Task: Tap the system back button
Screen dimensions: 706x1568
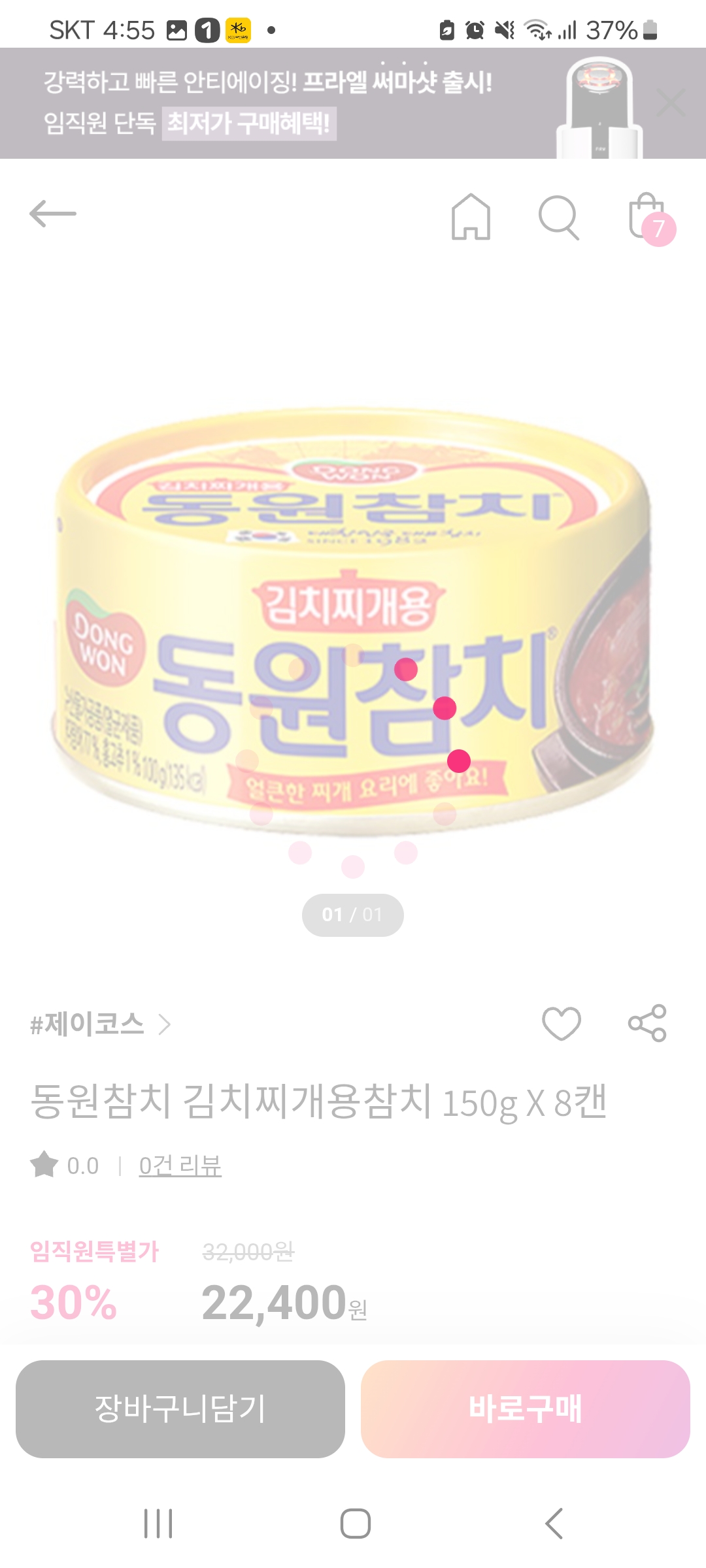Action: tap(554, 1524)
